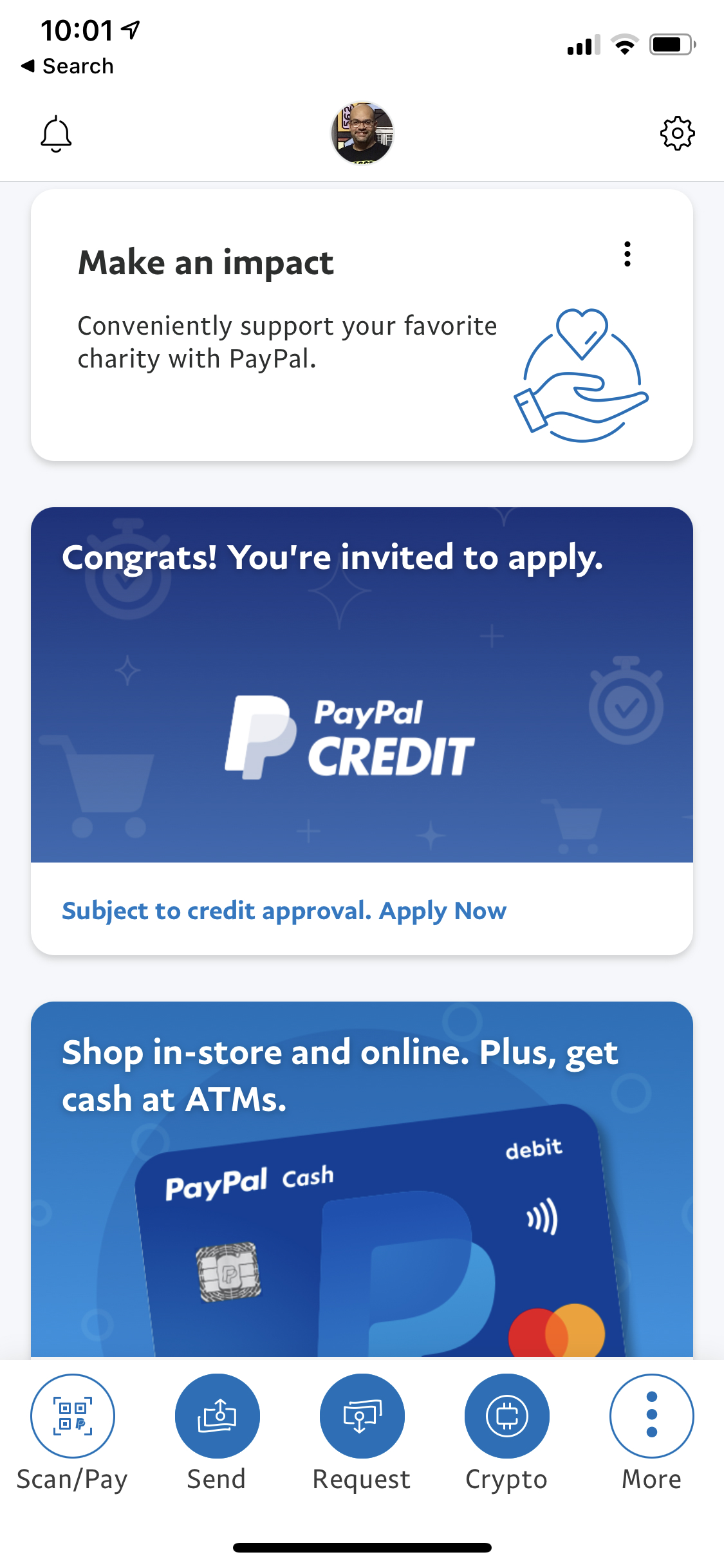Open your profile picture
724x1568 pixels.
tap(362, 133)
